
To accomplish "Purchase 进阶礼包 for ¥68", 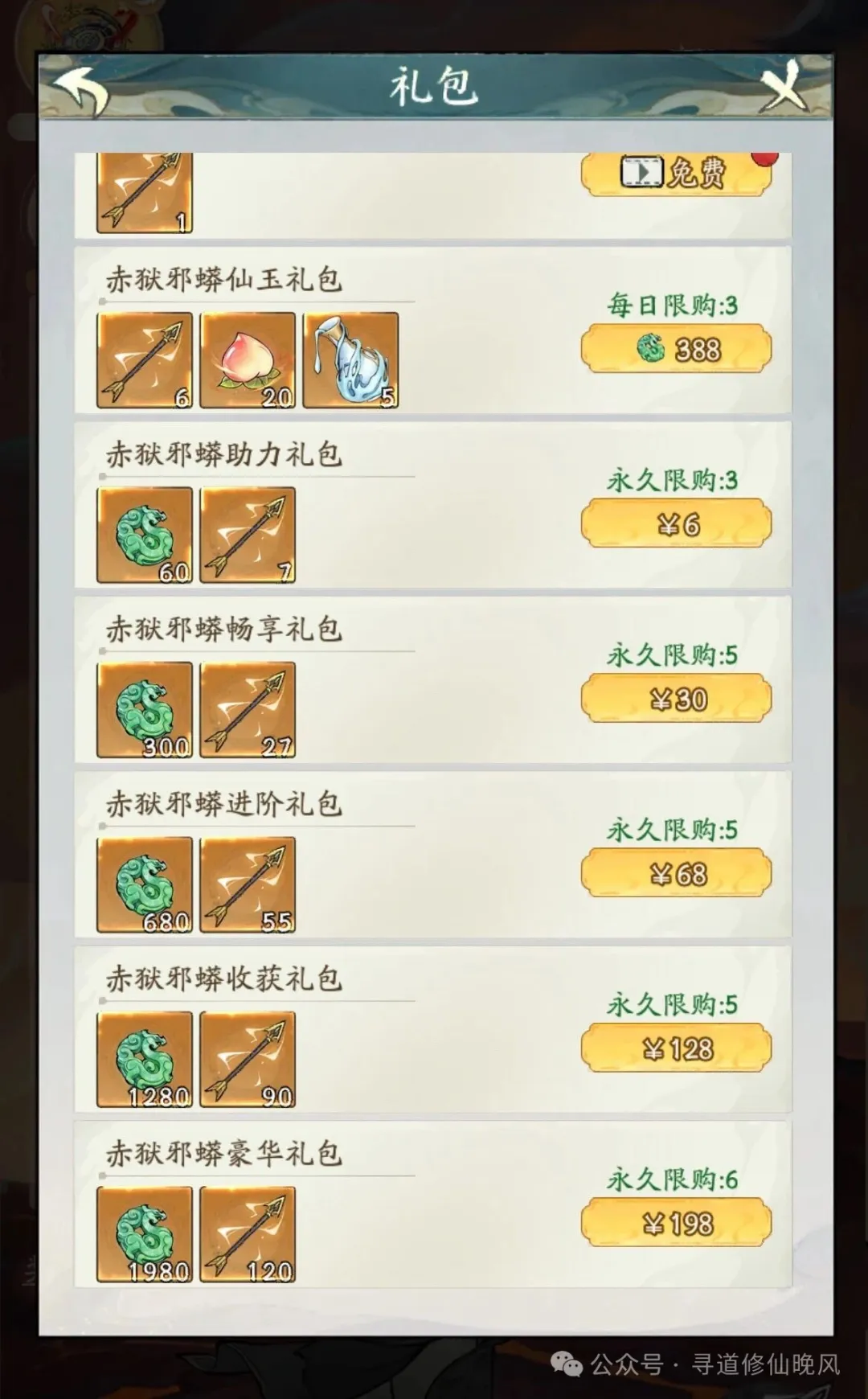I will [675, 874].
